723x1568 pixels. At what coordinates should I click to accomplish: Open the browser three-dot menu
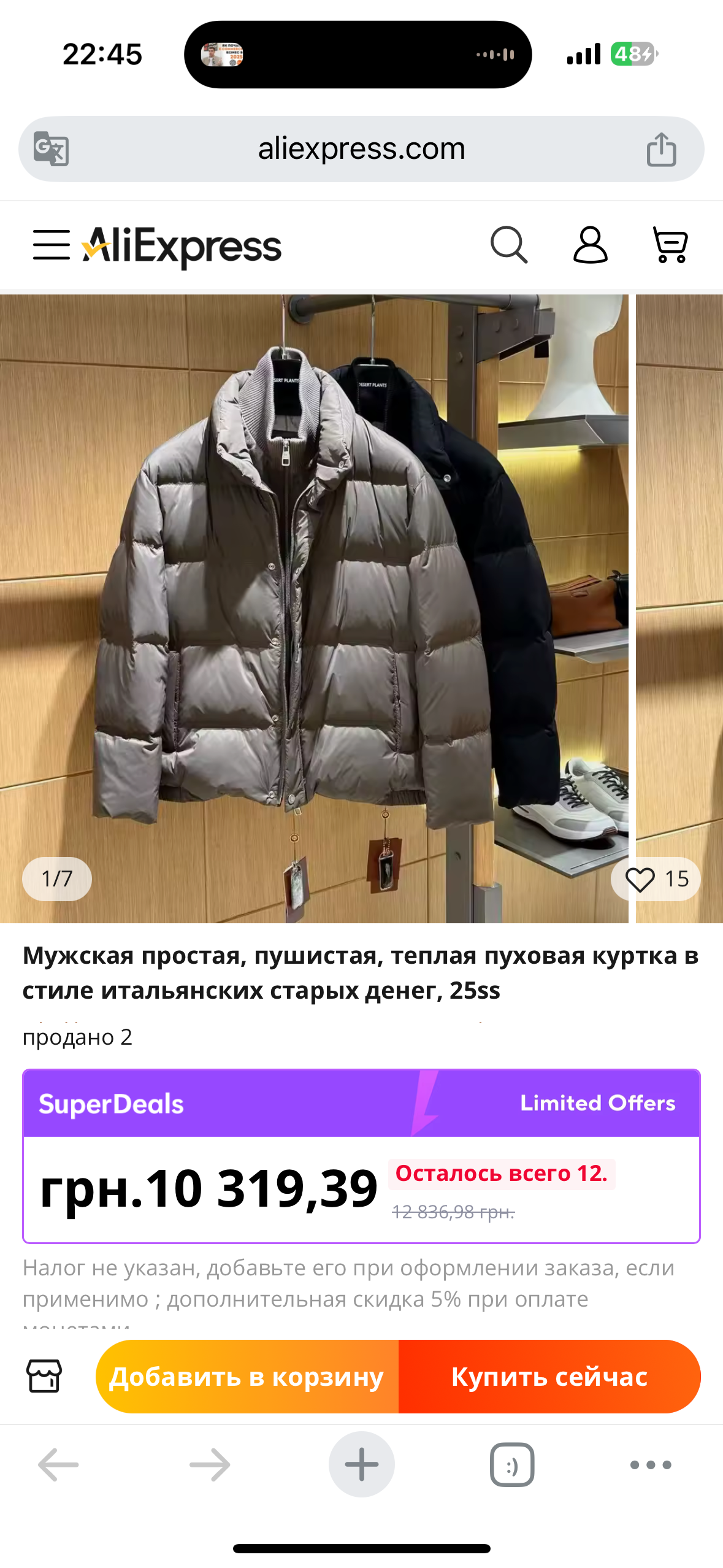(651, 1465)
